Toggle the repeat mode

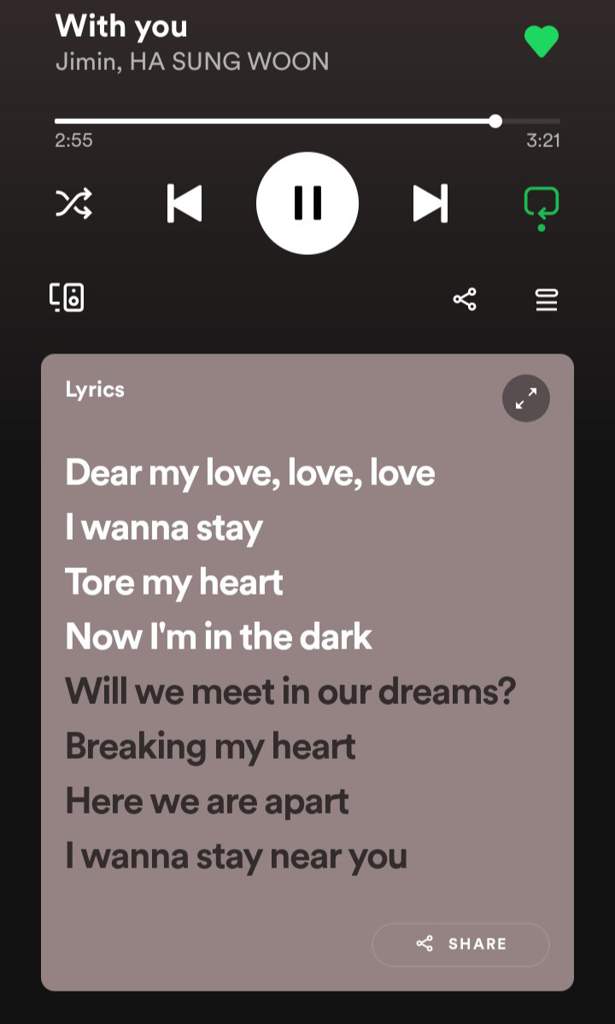coord(541,206)
